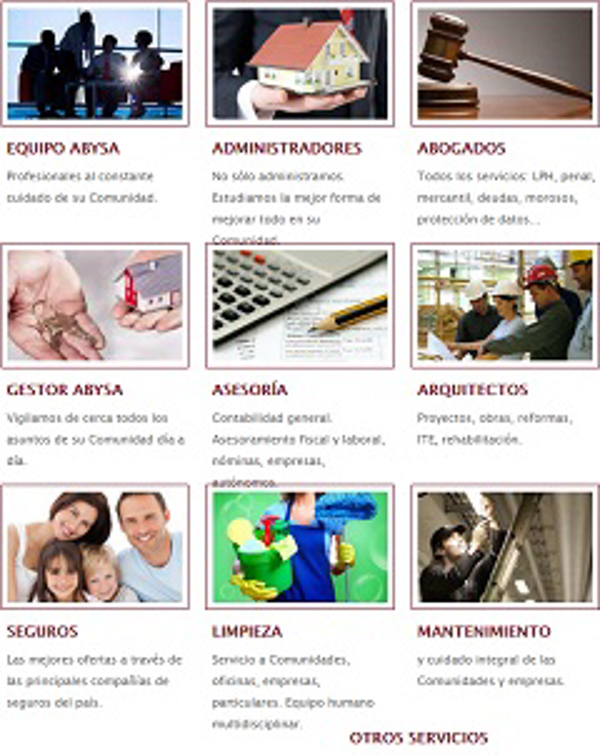The width and height of the screenshot is (600, 755).
Task: Open the Gestor Abysa keys tile
Action: (95, 304)
